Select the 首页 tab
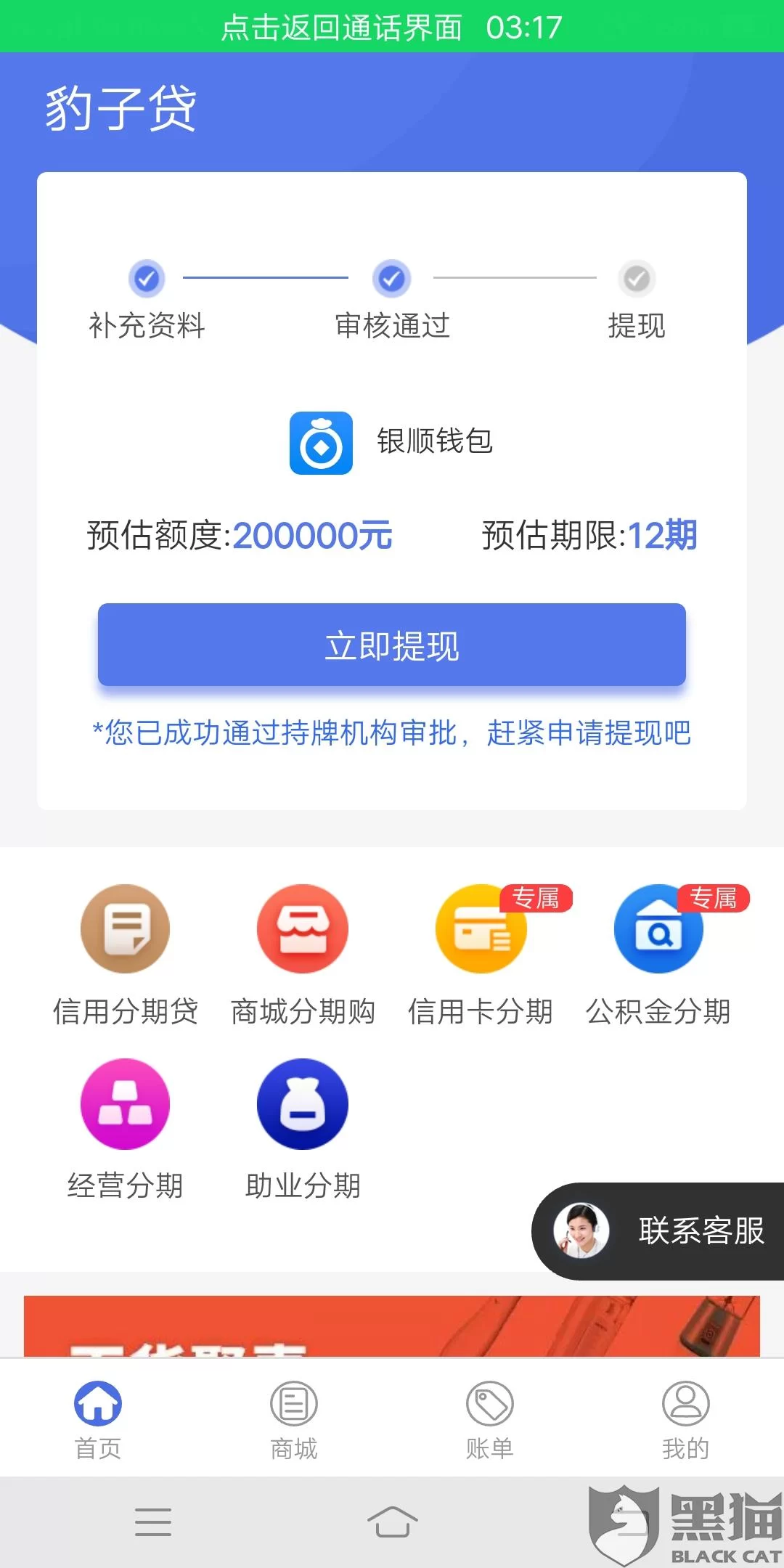Screen dimensions: 784x1568 click(98, 1420)
